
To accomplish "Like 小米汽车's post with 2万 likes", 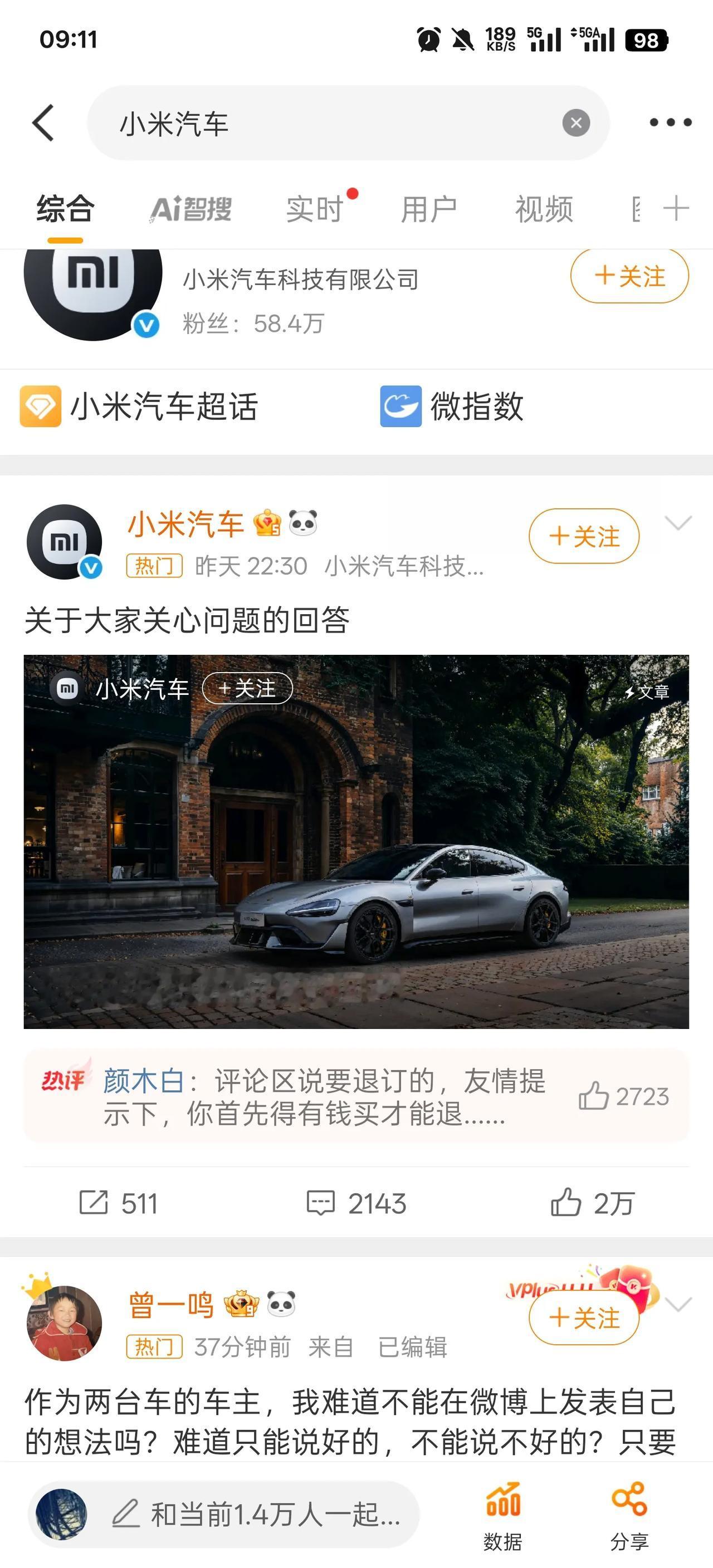I will [x=593, y=1203].
